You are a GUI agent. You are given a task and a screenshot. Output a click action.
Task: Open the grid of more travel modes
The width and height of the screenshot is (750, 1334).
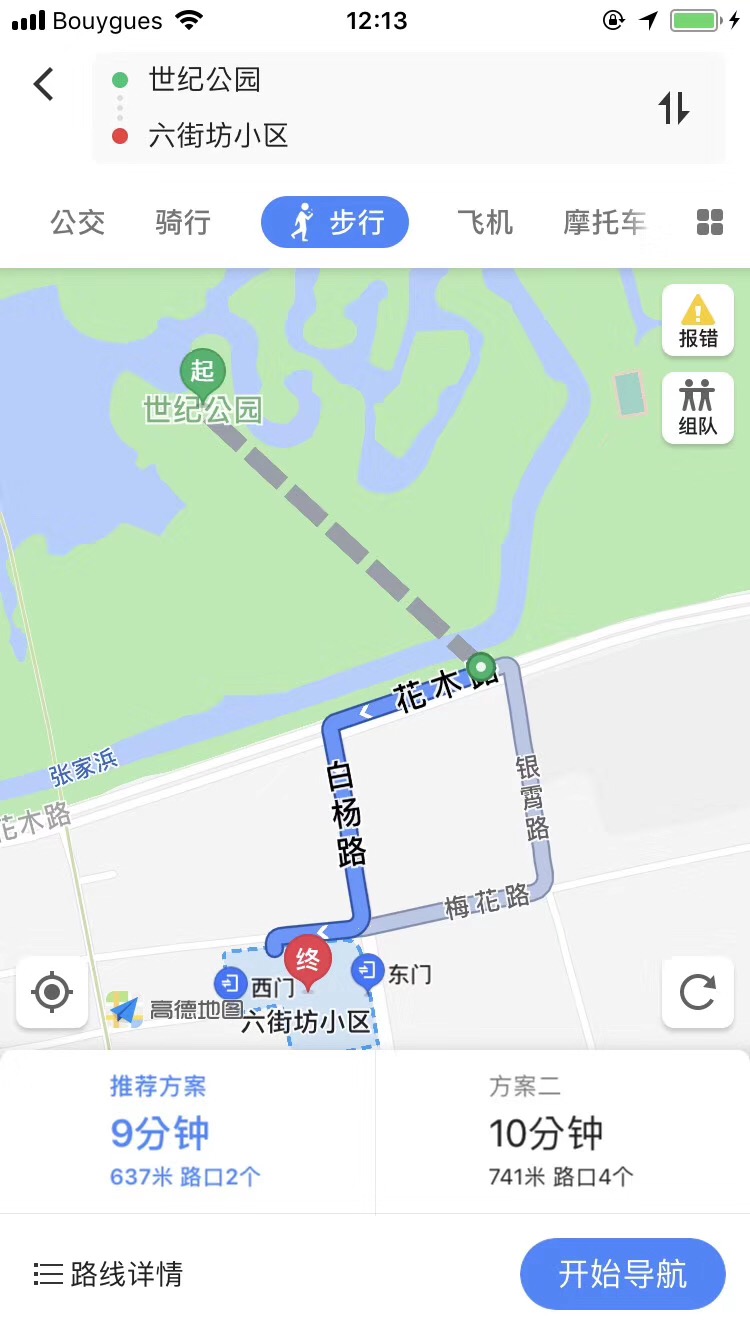709,222
